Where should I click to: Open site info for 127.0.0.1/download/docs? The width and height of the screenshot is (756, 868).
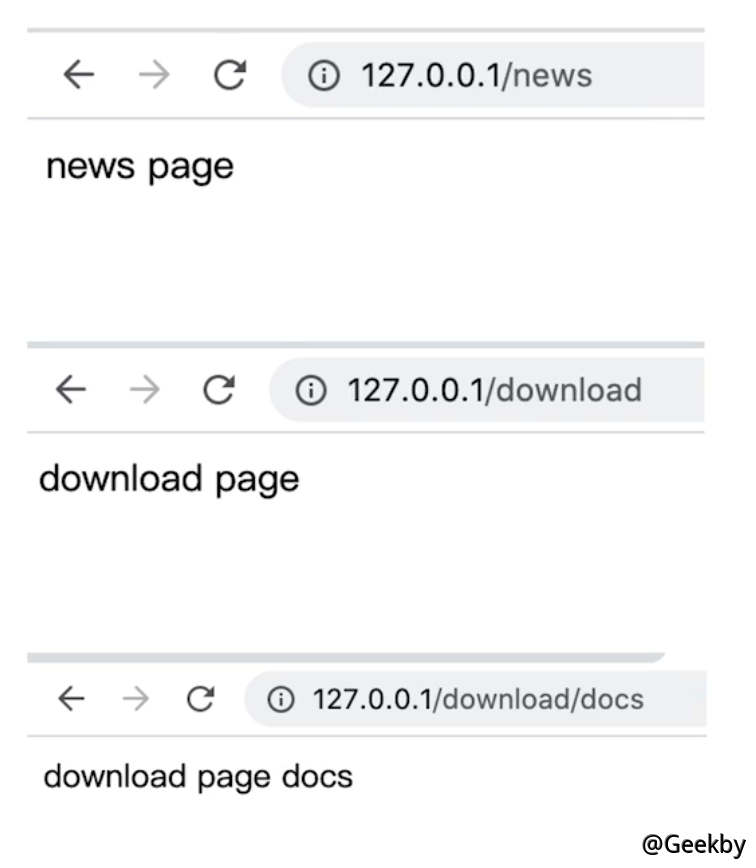click(x=283, y=699)
